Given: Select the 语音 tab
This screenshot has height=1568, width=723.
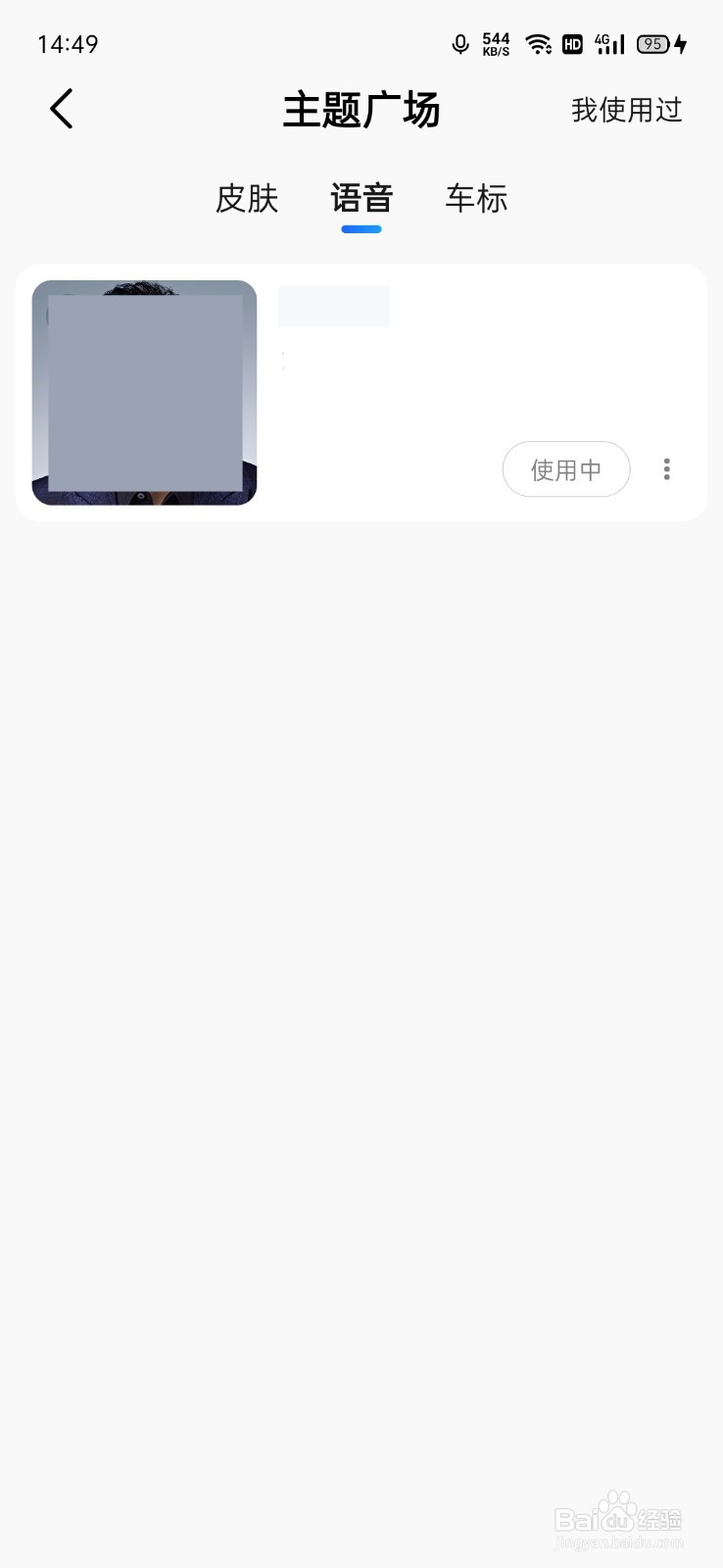Looking at the screenshot, I should pos(361,198).
